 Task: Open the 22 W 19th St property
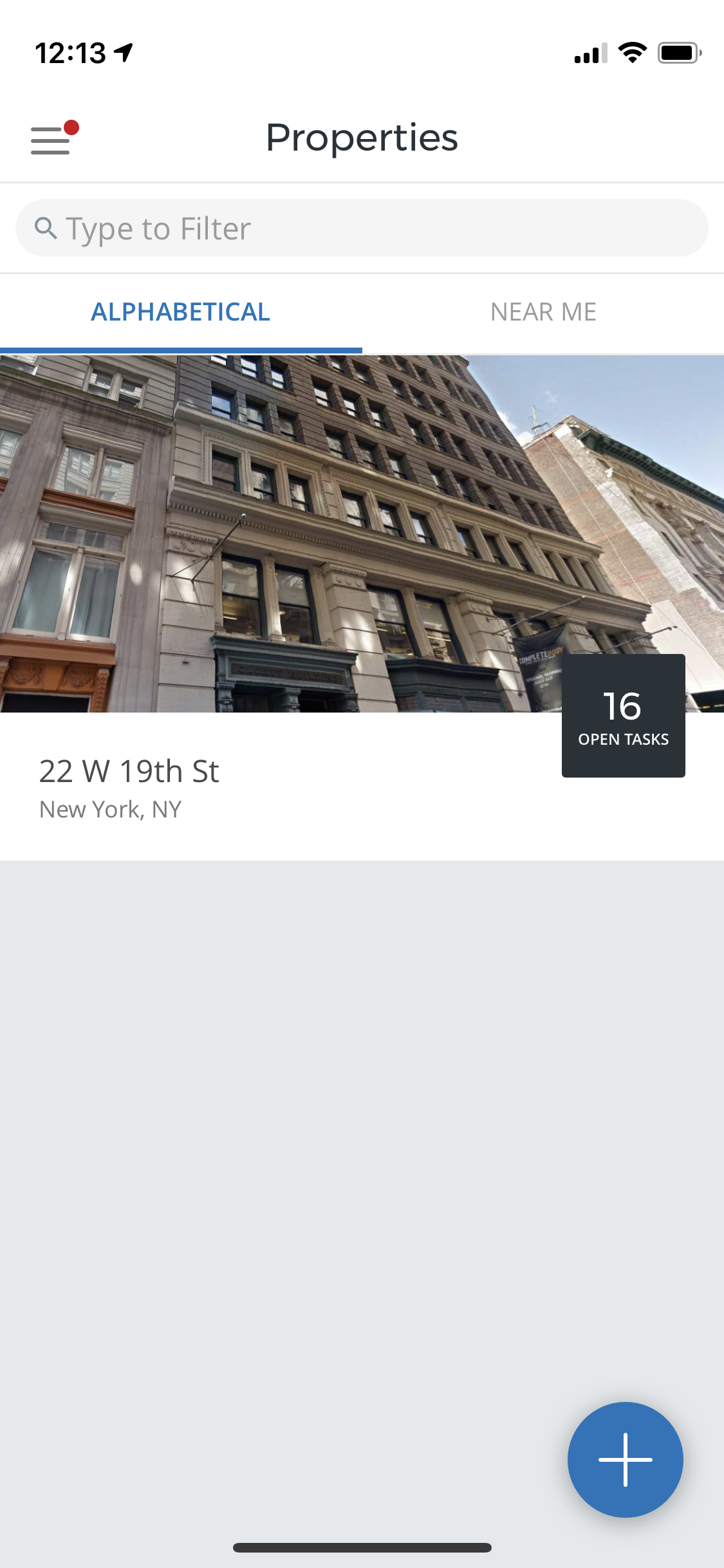(x=362, y=608)
